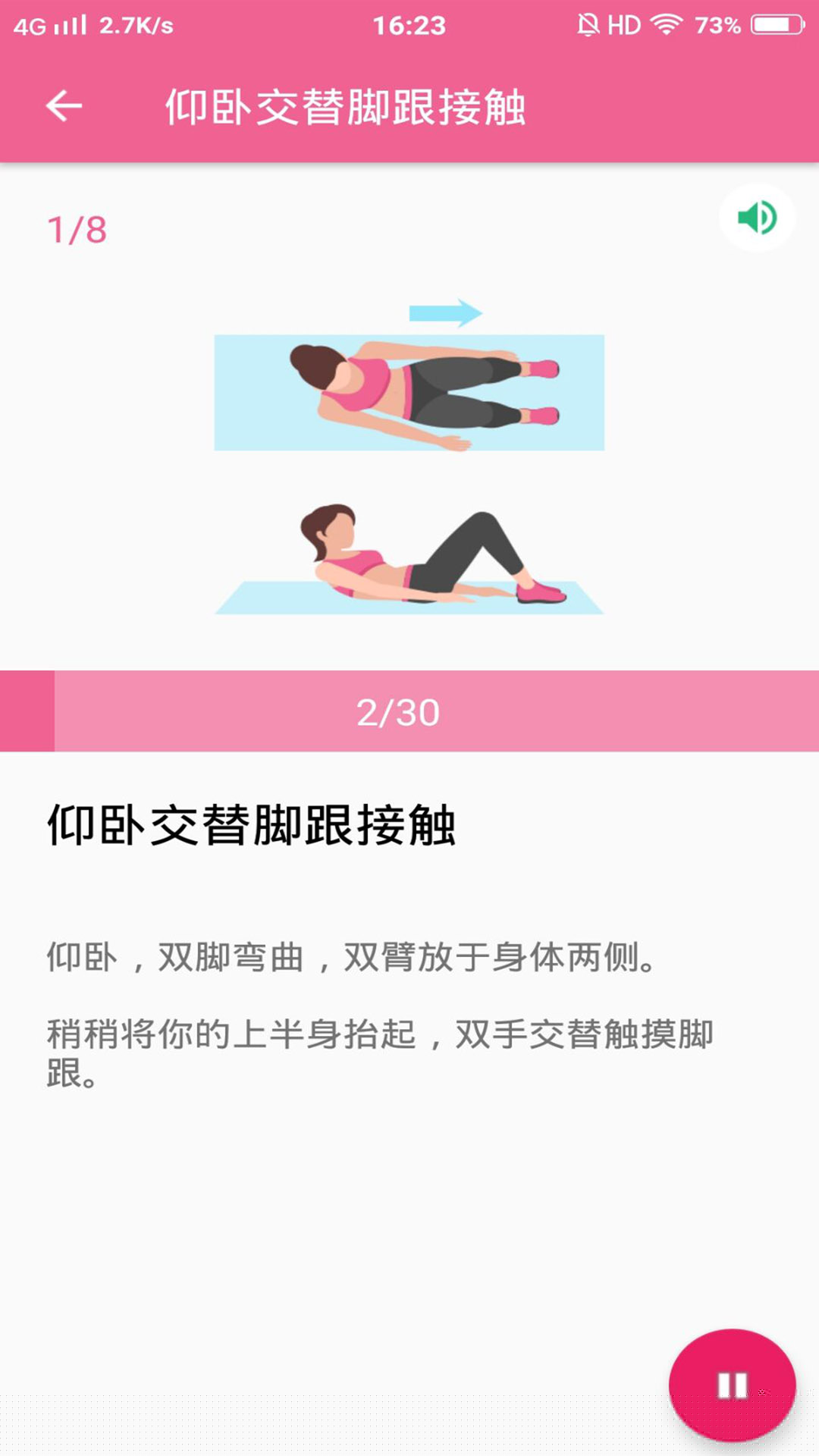Pause the workout with the round pause button
Viewport: 819px width, 1456px height.
click(732, 1385)
